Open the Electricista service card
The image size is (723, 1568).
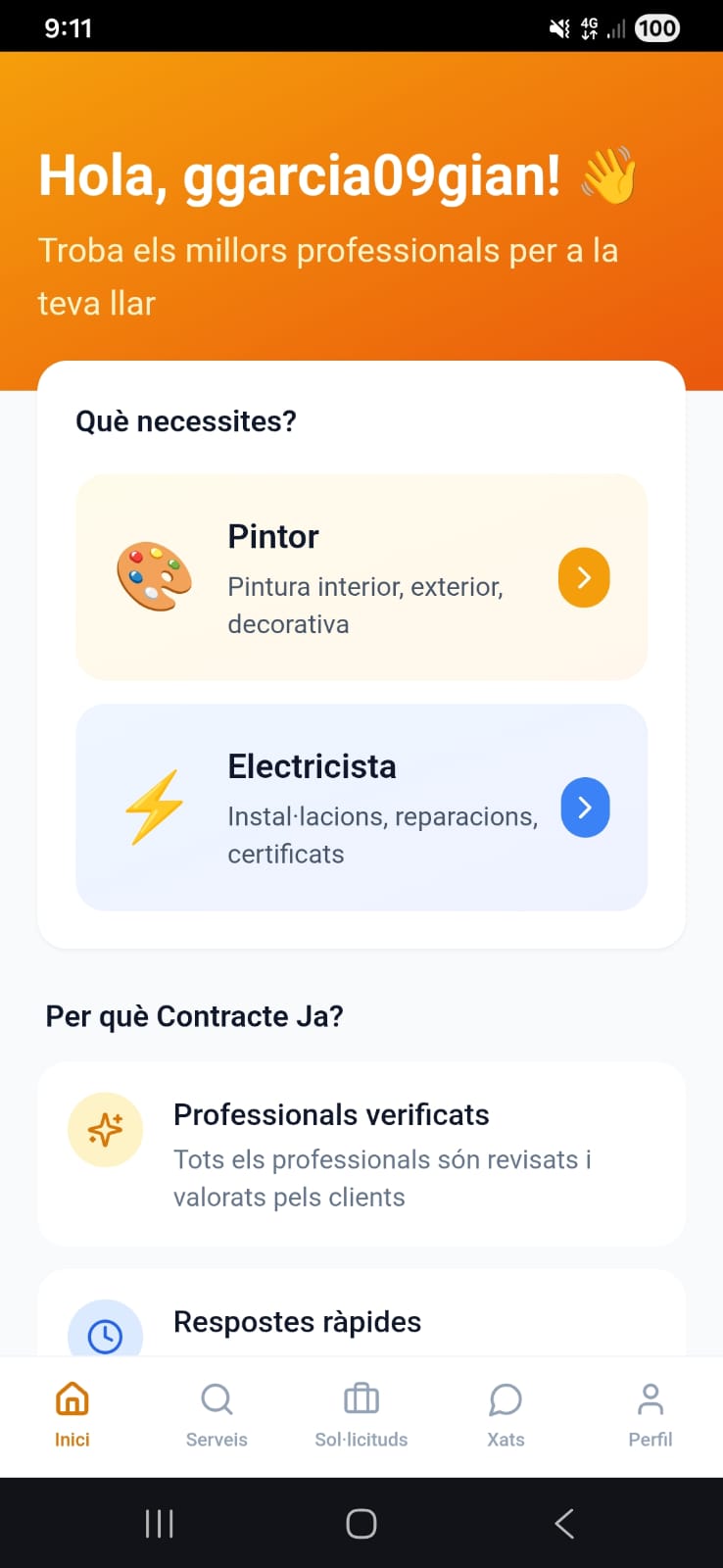click(x=361, y=807)
